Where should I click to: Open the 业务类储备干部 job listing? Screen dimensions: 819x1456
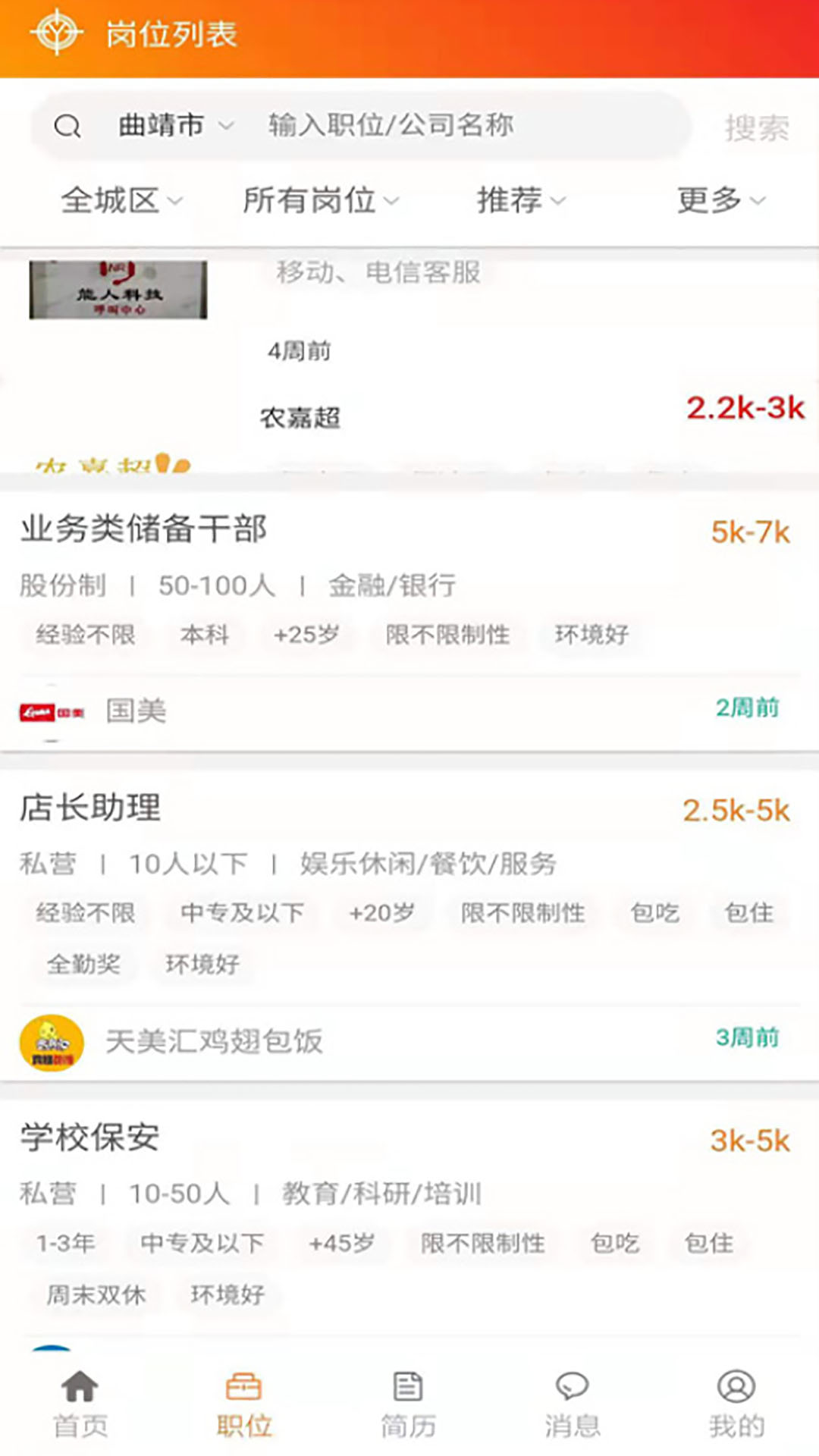(143, 529)
